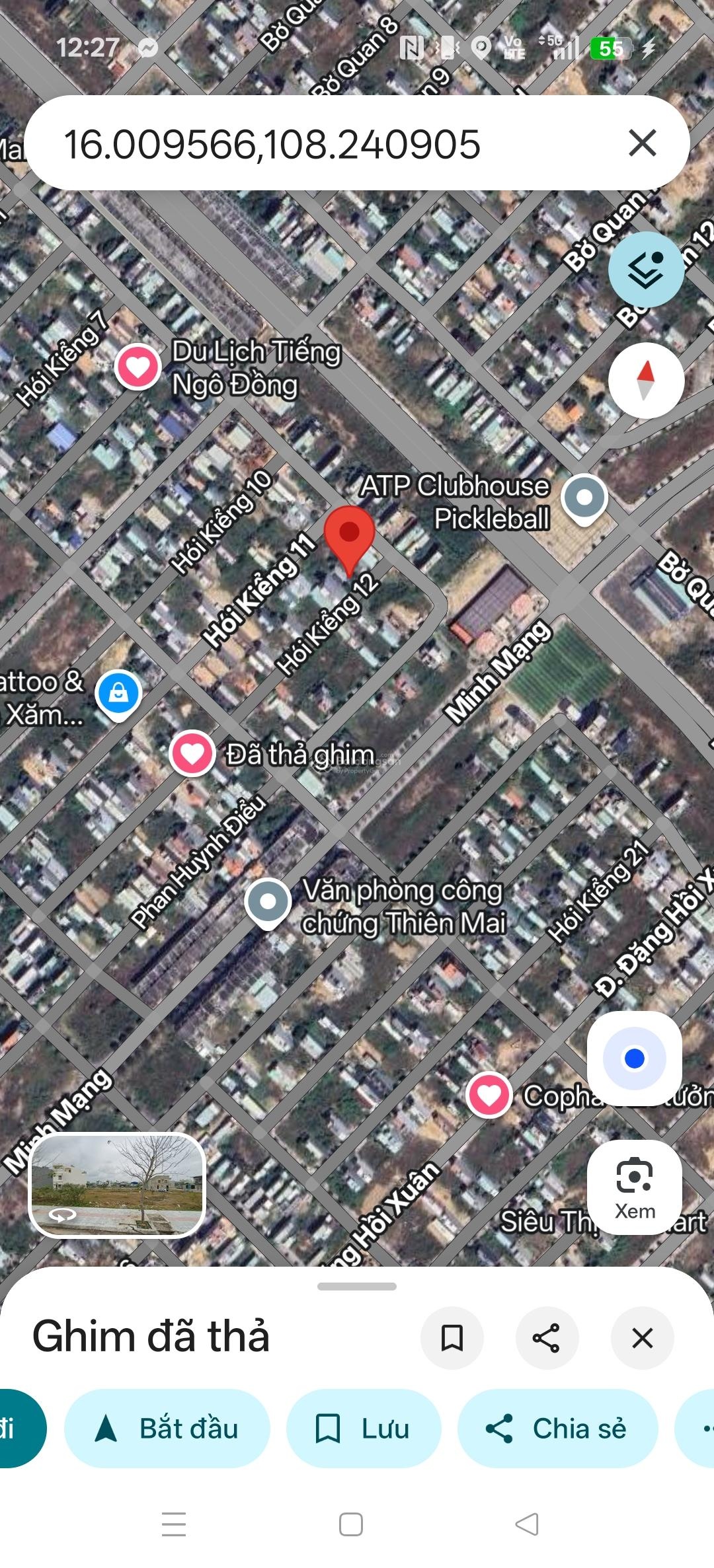Open the map layers selector

pyautogui.click(x=646, y=270)
